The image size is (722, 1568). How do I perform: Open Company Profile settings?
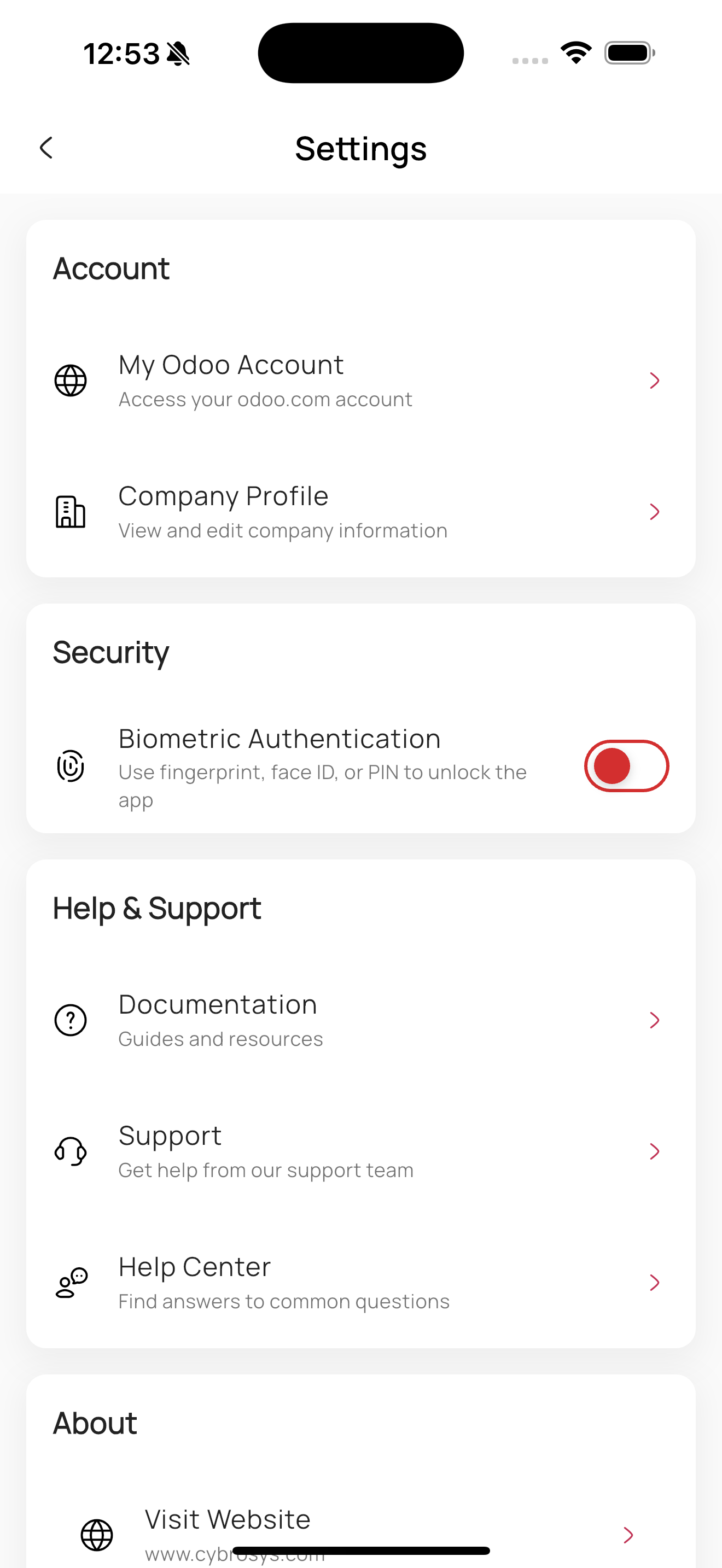click(360, 512)
